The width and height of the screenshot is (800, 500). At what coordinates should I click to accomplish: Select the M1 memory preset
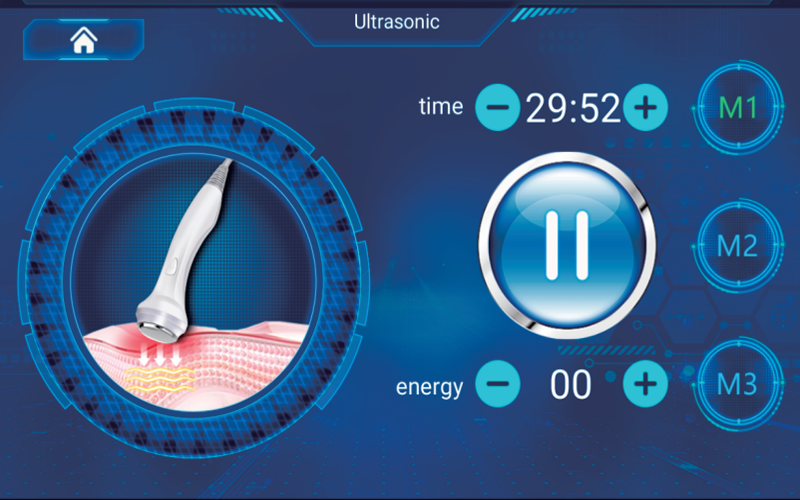tap(738, 108)
